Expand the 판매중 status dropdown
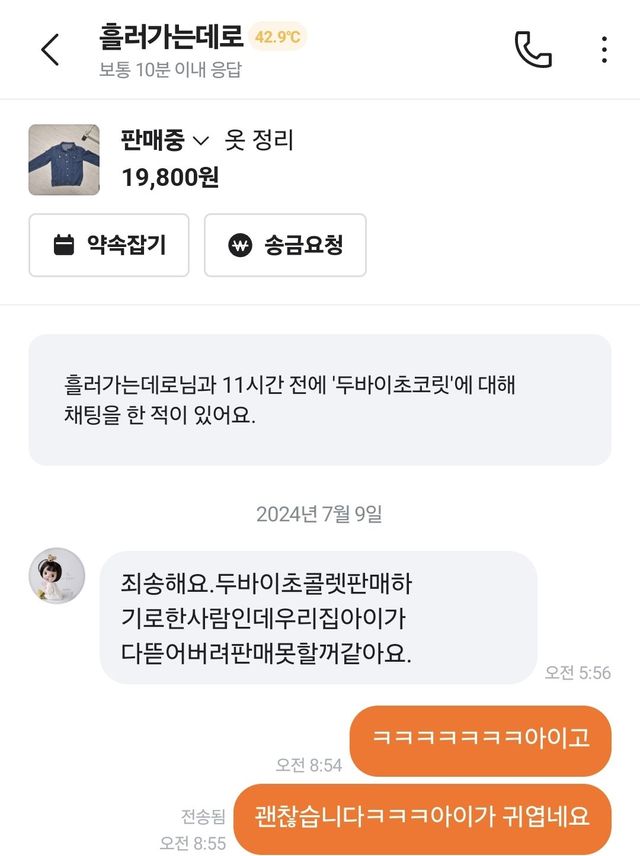Image resolution: width=640 pixels, height=856 pixels. pyautogui.click(x=165, y=141)
